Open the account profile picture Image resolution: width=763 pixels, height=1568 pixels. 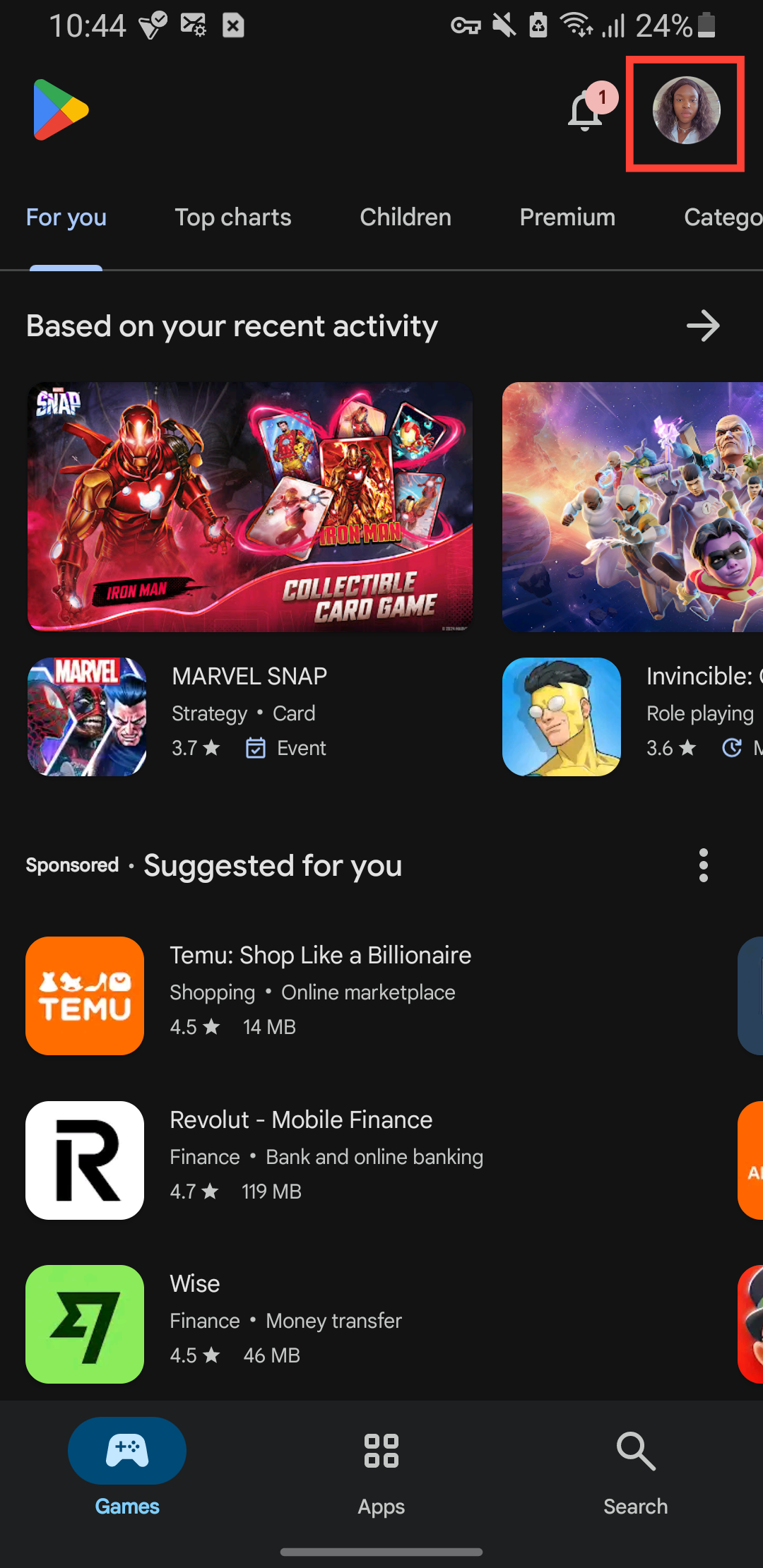[685, 111]
